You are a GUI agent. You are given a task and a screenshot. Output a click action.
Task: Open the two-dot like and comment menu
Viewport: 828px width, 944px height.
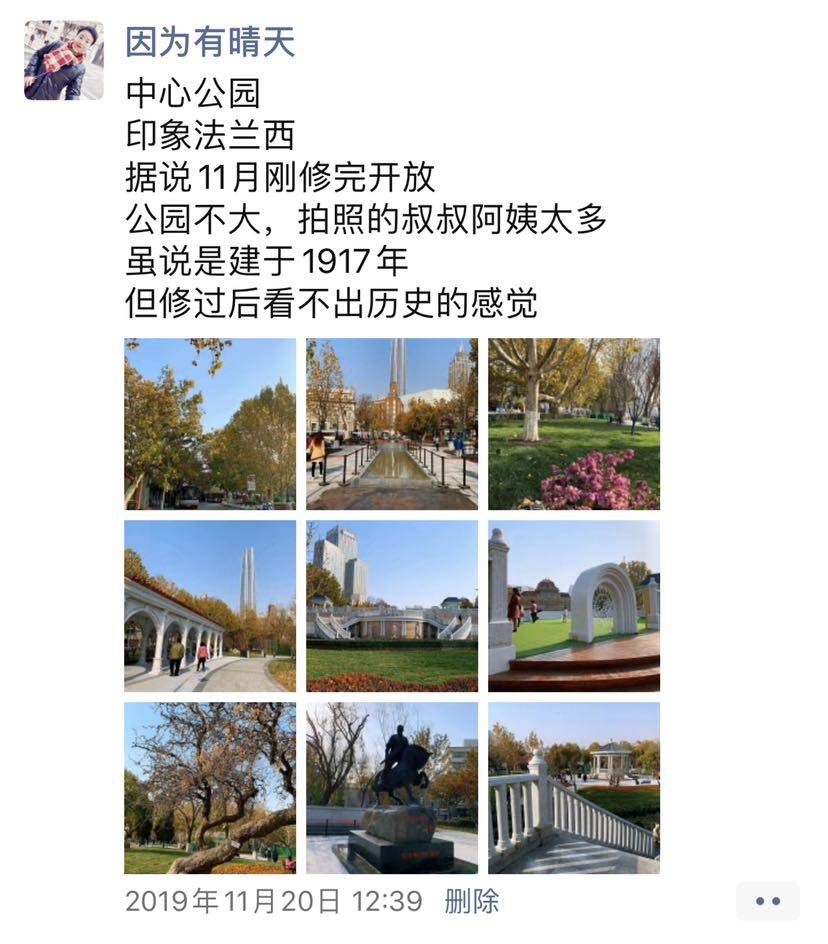coord(768,901)
